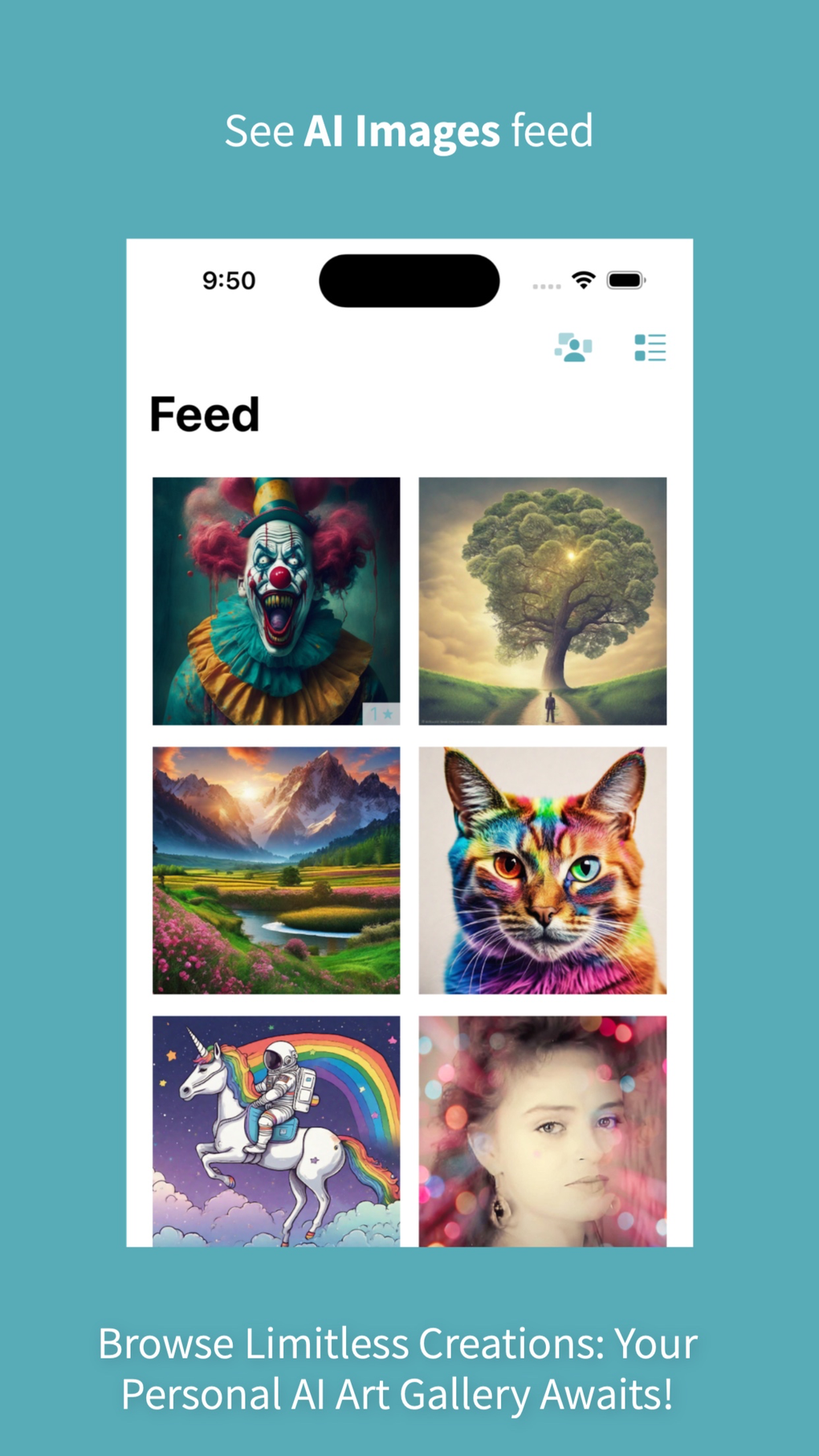Tap the battery indicator icon
This screenshot has width=819, height=1456.
(625, 279)
